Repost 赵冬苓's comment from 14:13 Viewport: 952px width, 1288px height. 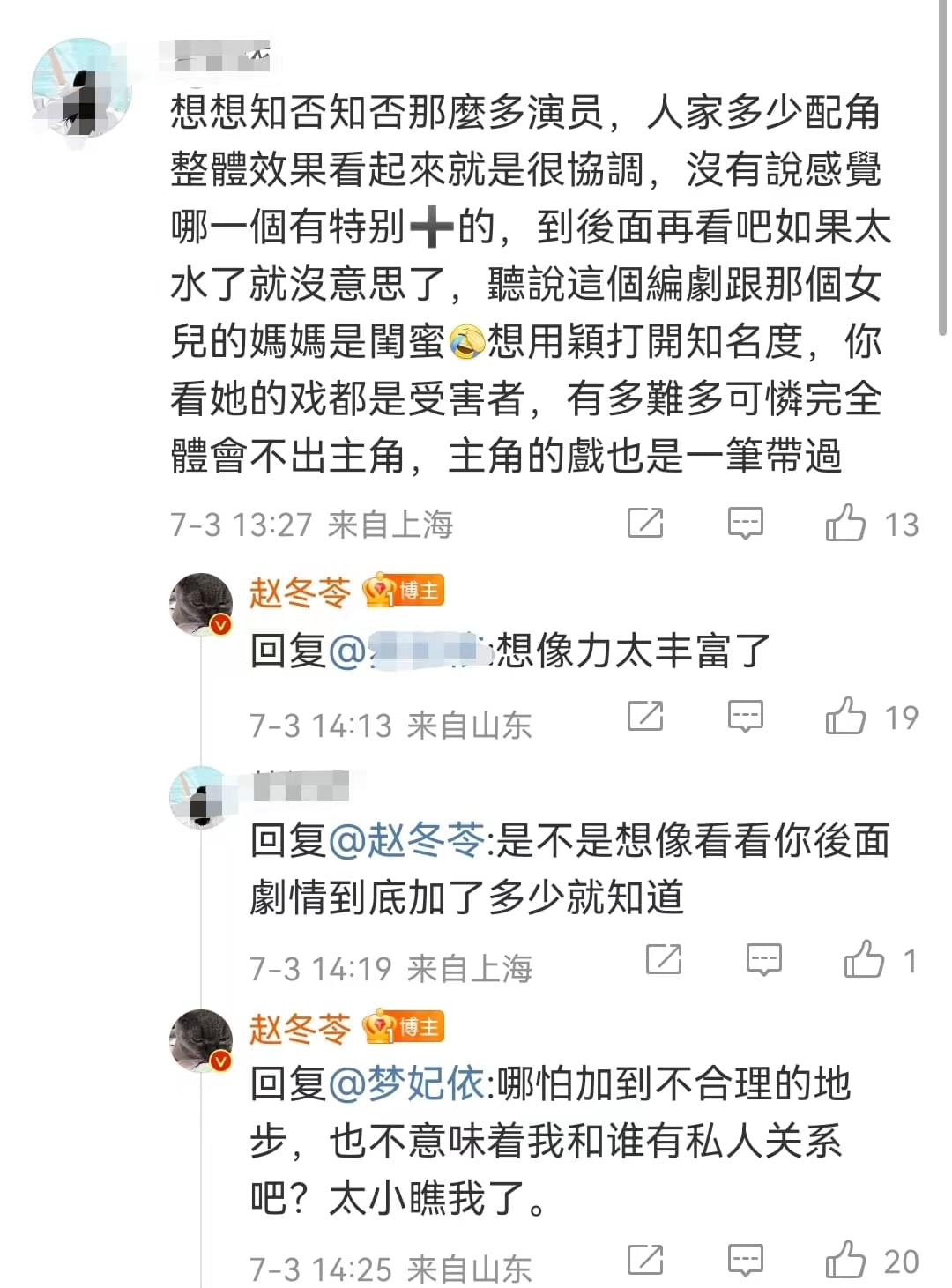pyautogui.click(x=645, y=716)
